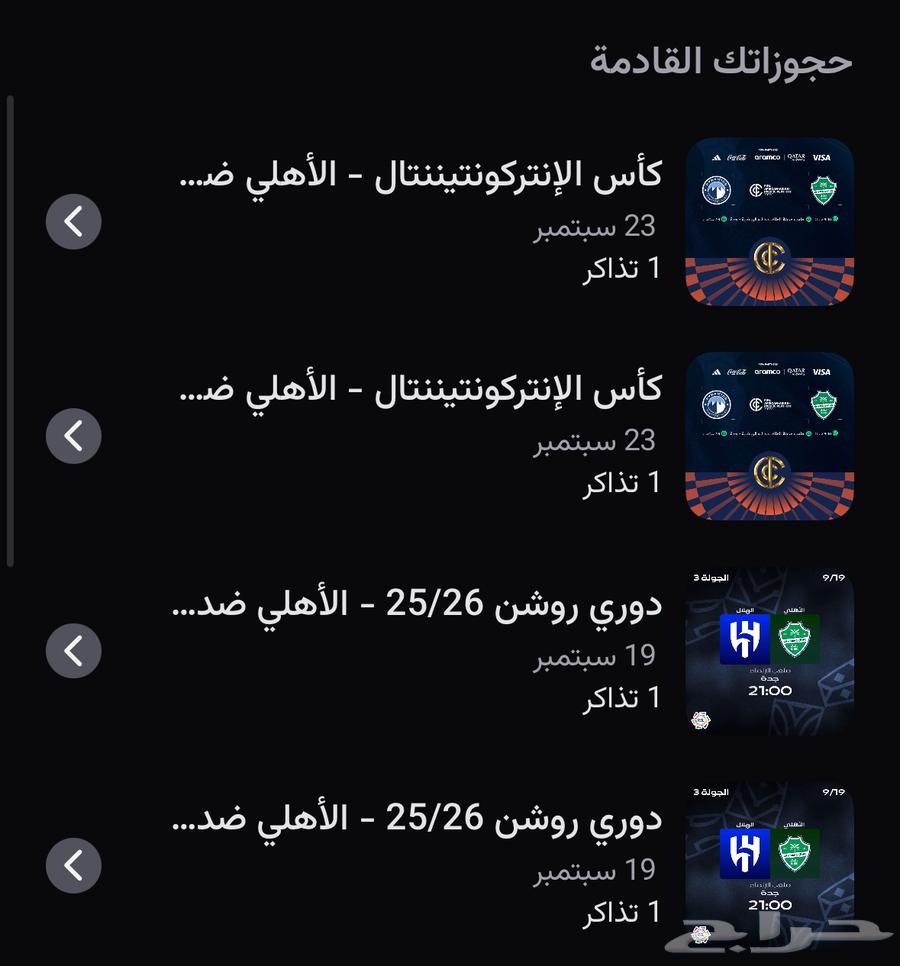This screenshot has width=900, height=966.
Task: Expand the second Intercontinental Cup booking
Action: click(x=72, y=436)
